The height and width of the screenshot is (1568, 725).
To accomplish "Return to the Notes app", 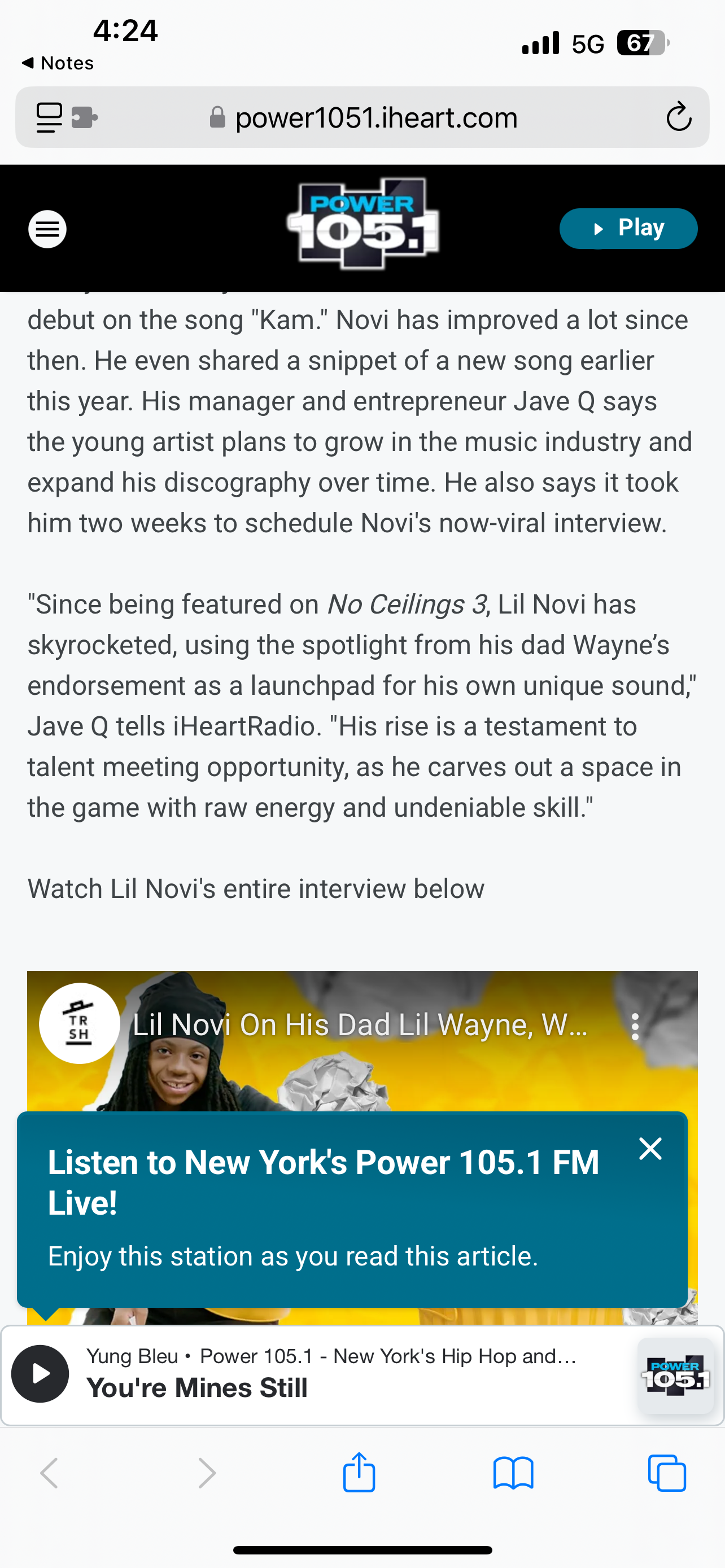I will [58, 63].
